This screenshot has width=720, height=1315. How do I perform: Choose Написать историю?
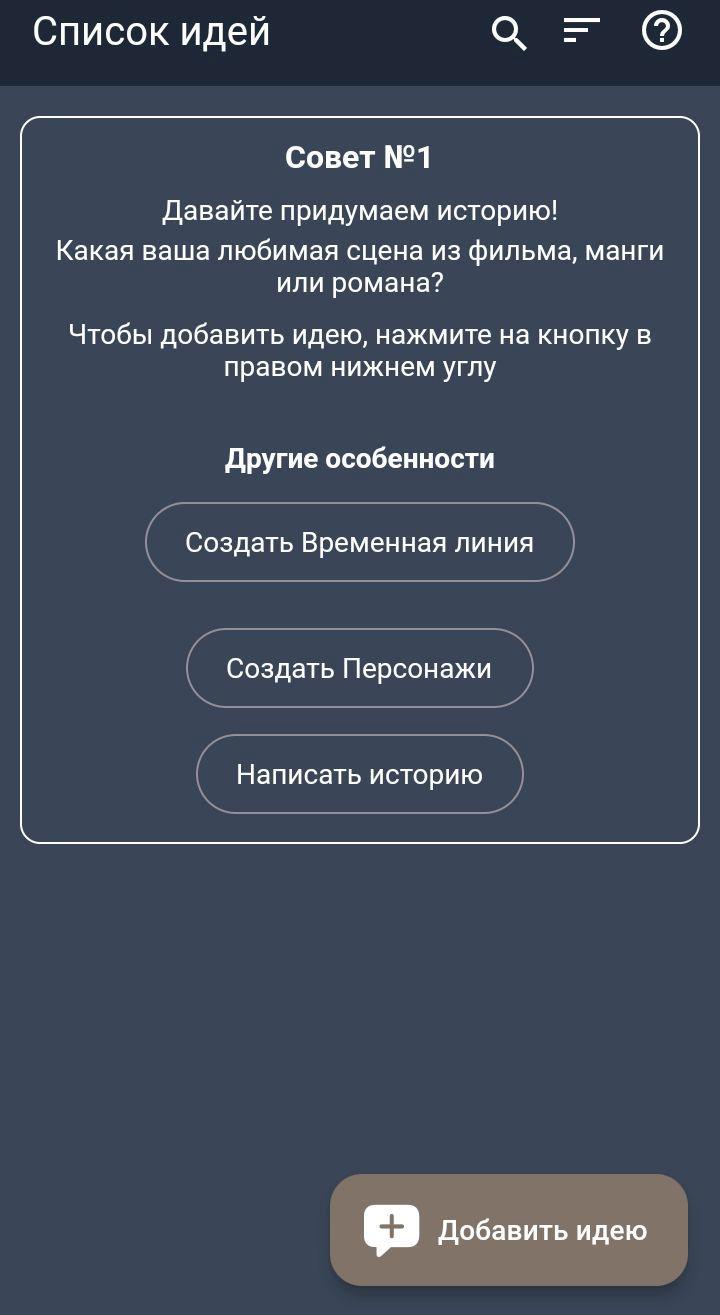coord(360,774)
